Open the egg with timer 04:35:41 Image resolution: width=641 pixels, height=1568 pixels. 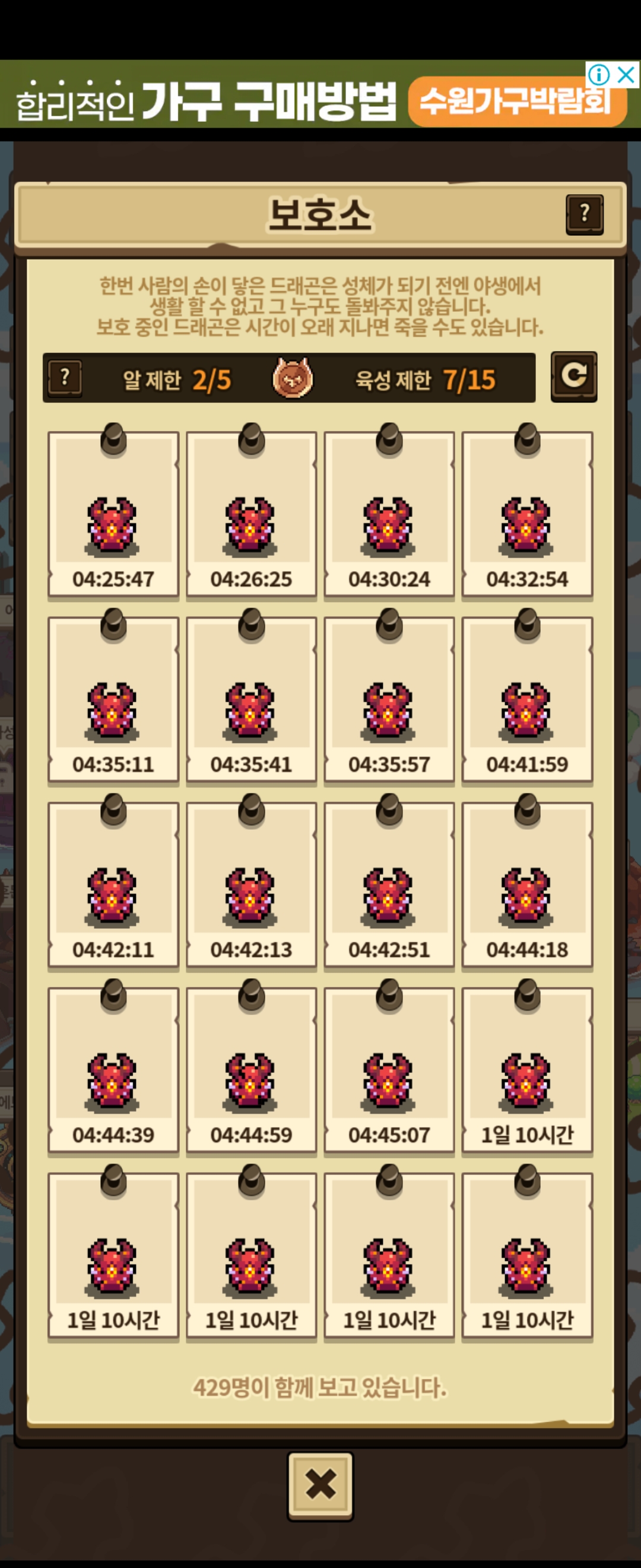251,700
